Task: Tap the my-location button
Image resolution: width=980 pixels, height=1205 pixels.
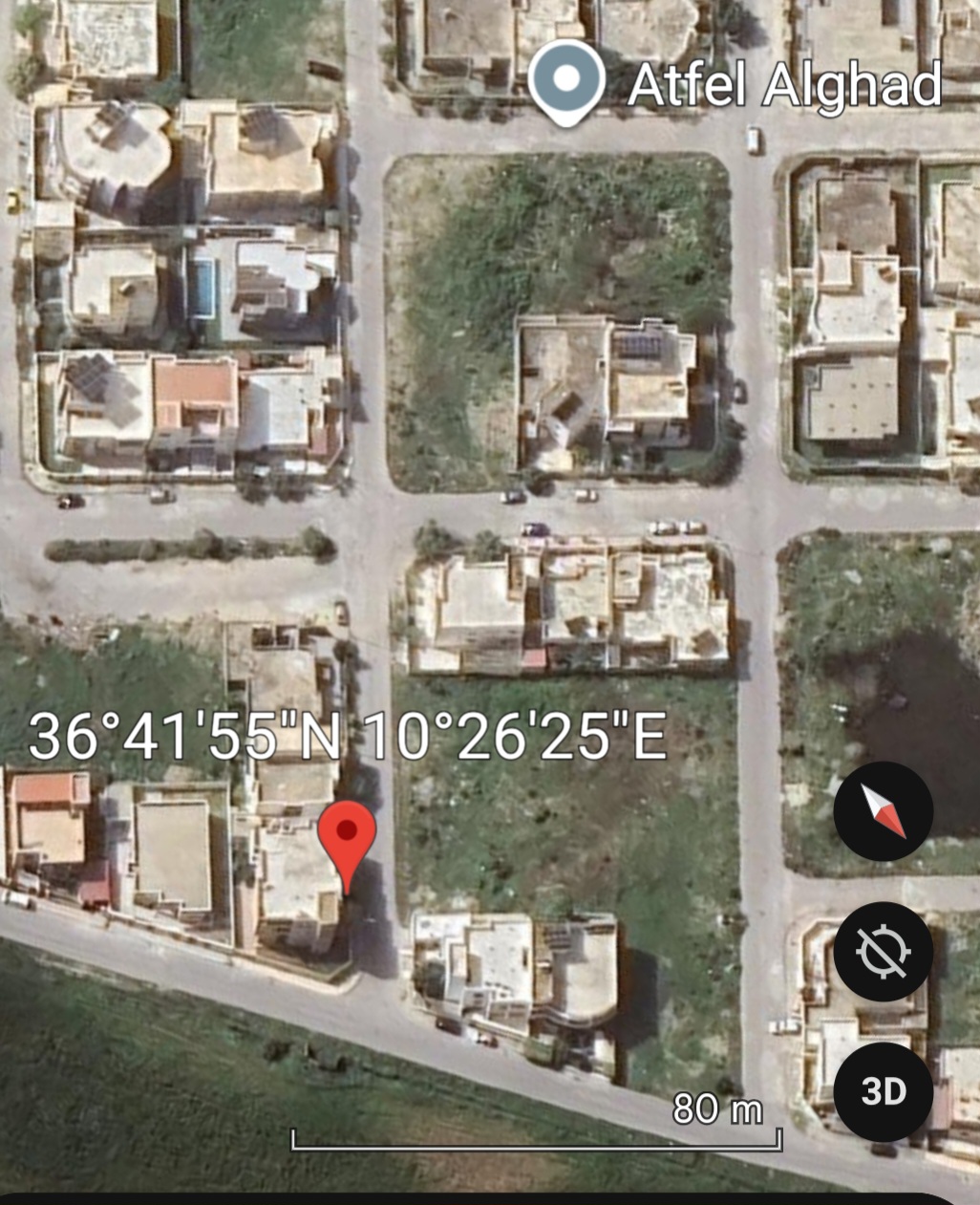Action: coord(883,952)
